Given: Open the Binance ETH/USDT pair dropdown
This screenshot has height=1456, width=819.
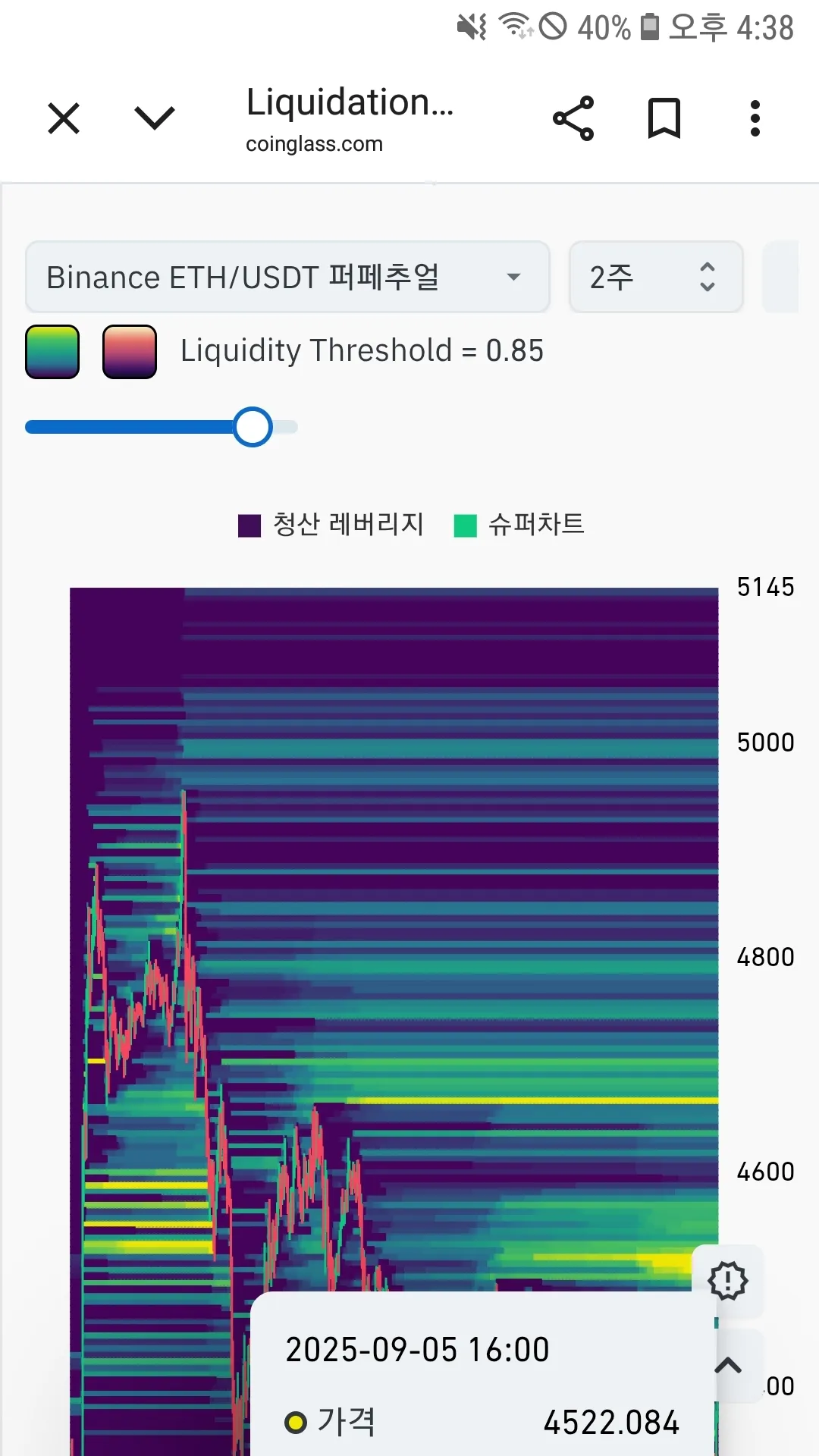Looking at the screenshot, I should tap(287, 277).
